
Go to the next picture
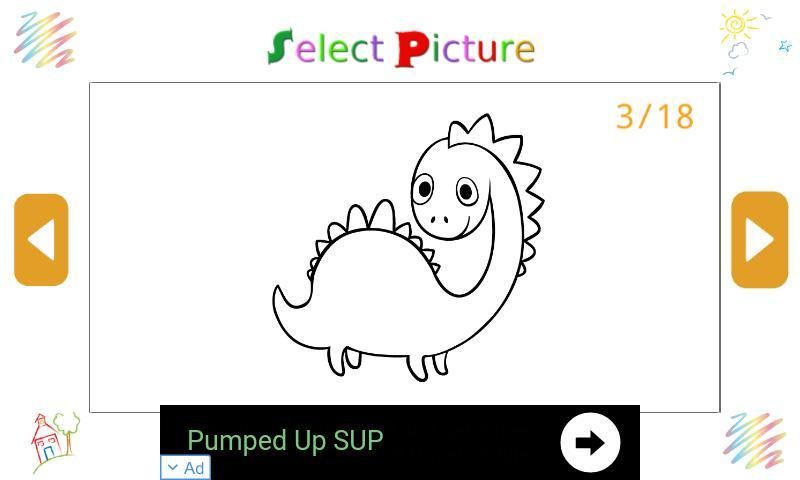[x=759, y=240]
